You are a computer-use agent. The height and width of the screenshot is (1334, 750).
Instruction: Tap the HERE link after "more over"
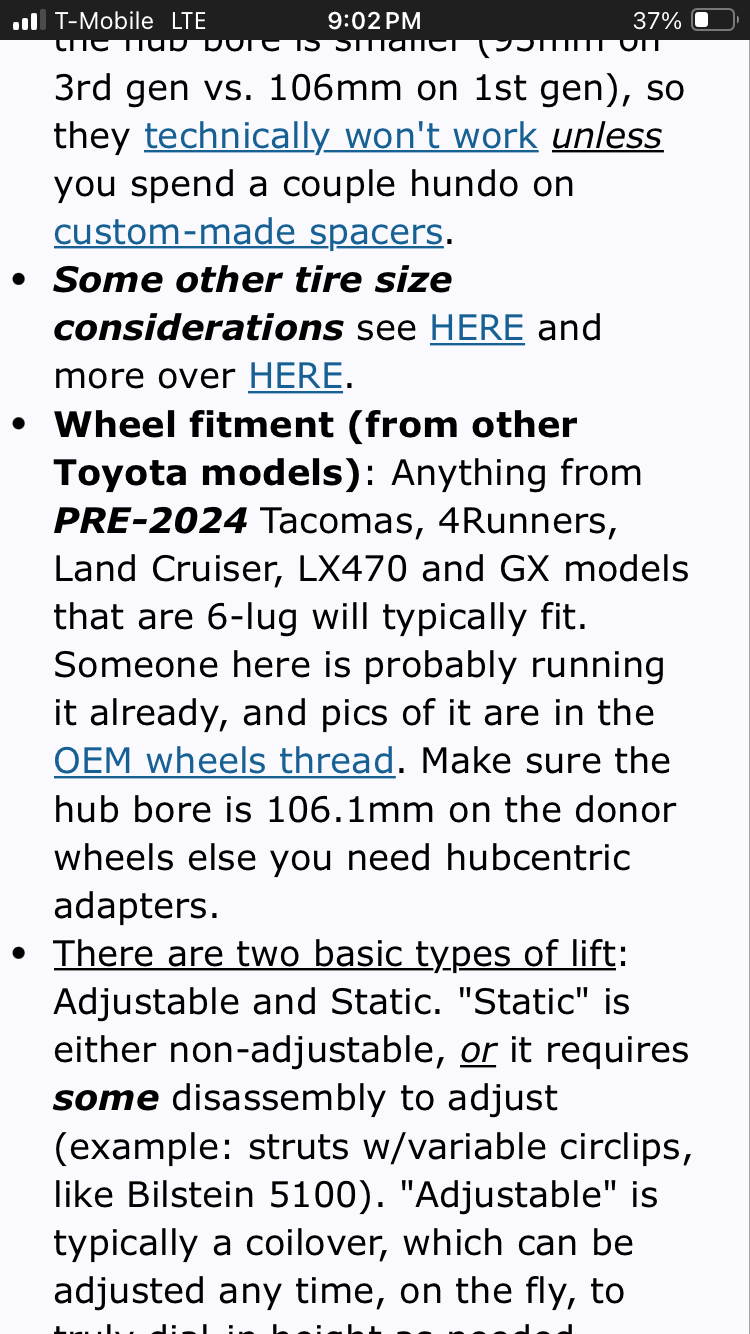coord(296,376)
